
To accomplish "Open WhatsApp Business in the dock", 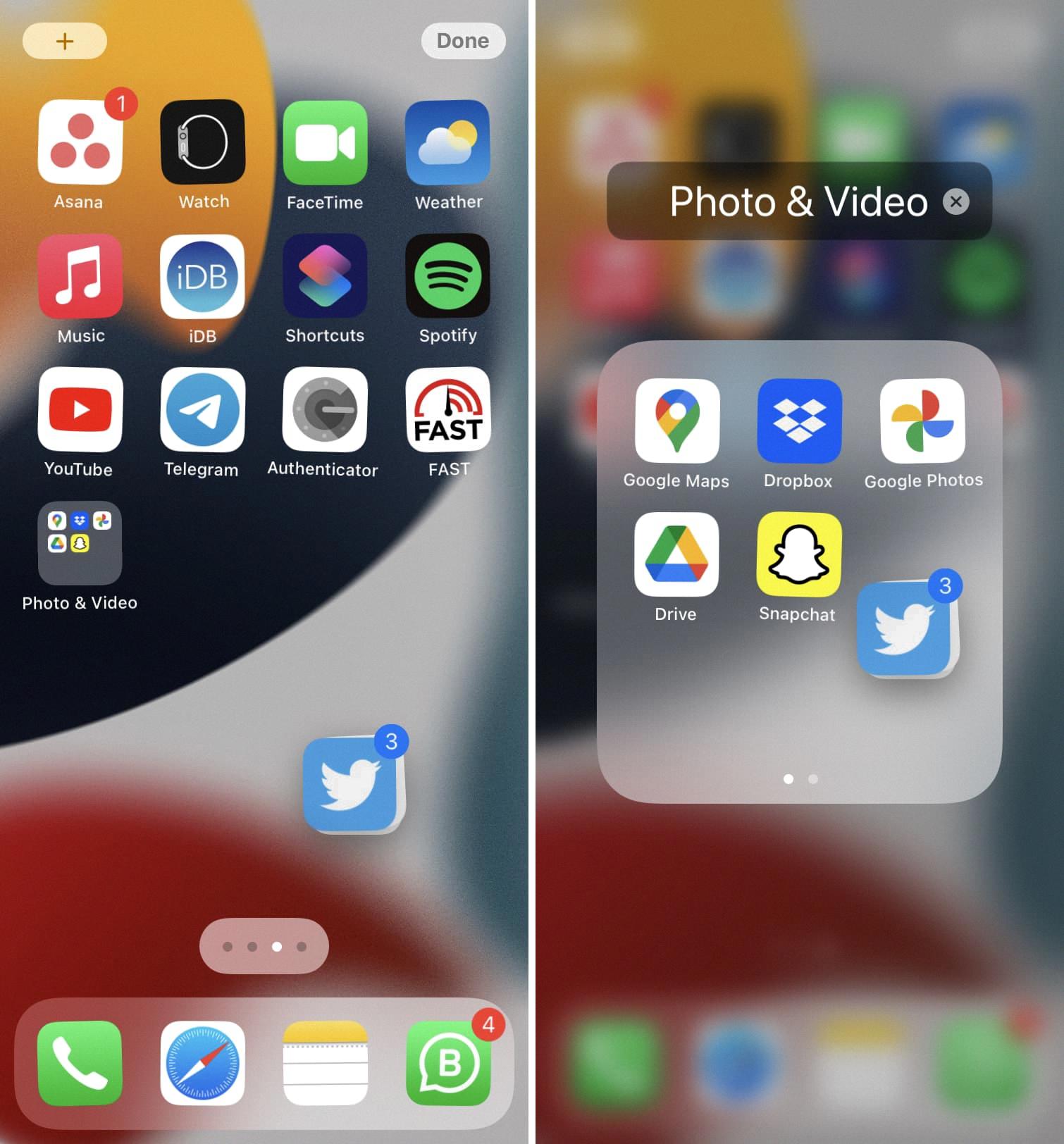I will [x=447, y=1063].
